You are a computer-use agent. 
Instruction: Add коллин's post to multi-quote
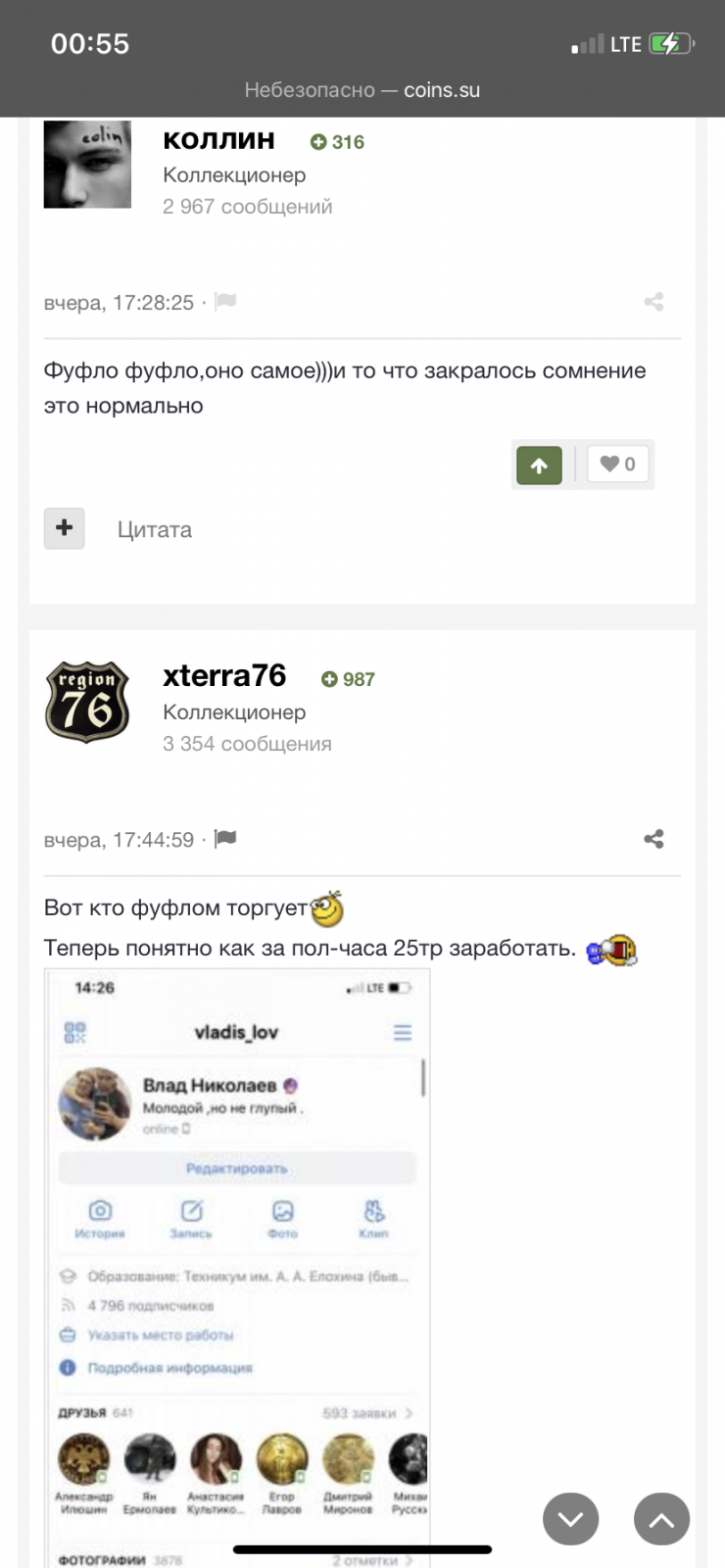[x=65, y=528]
